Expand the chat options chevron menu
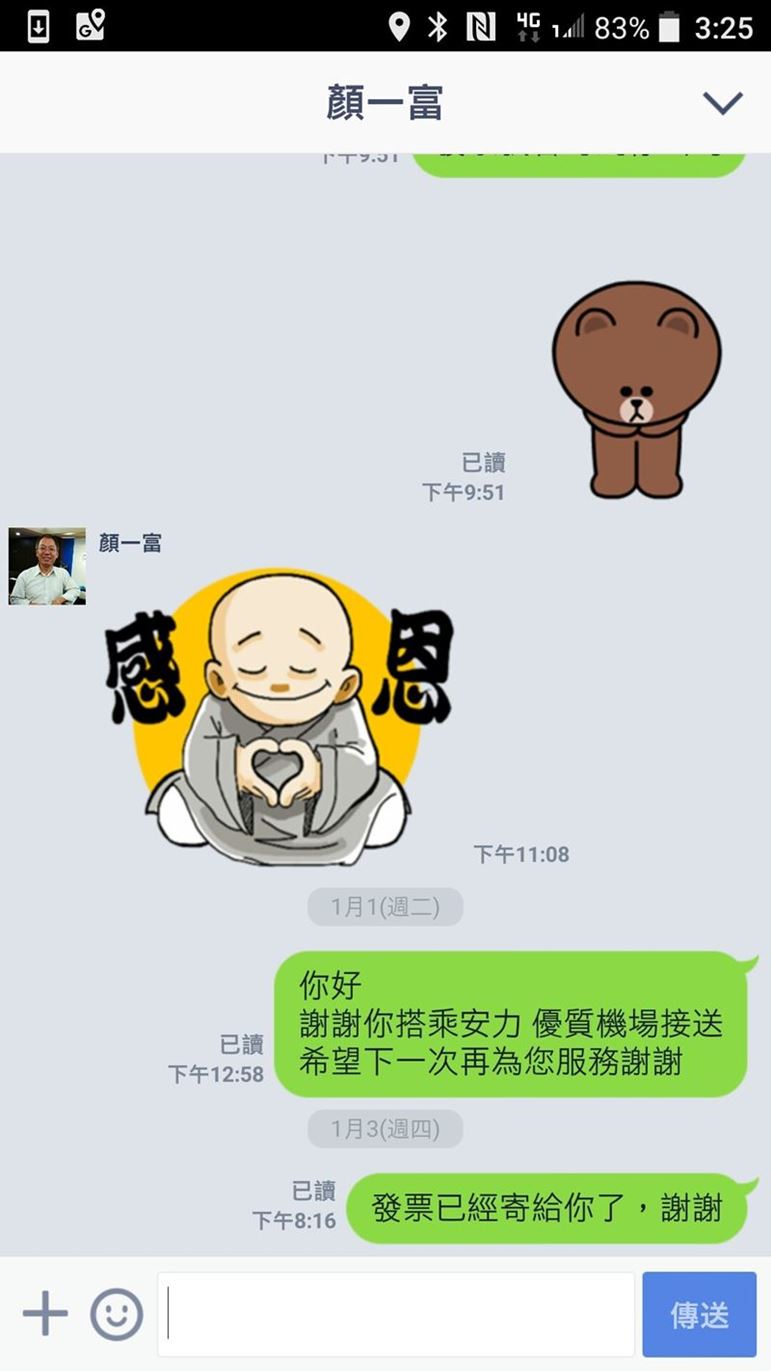This screenshot has width=771, height=1371. 722,102
